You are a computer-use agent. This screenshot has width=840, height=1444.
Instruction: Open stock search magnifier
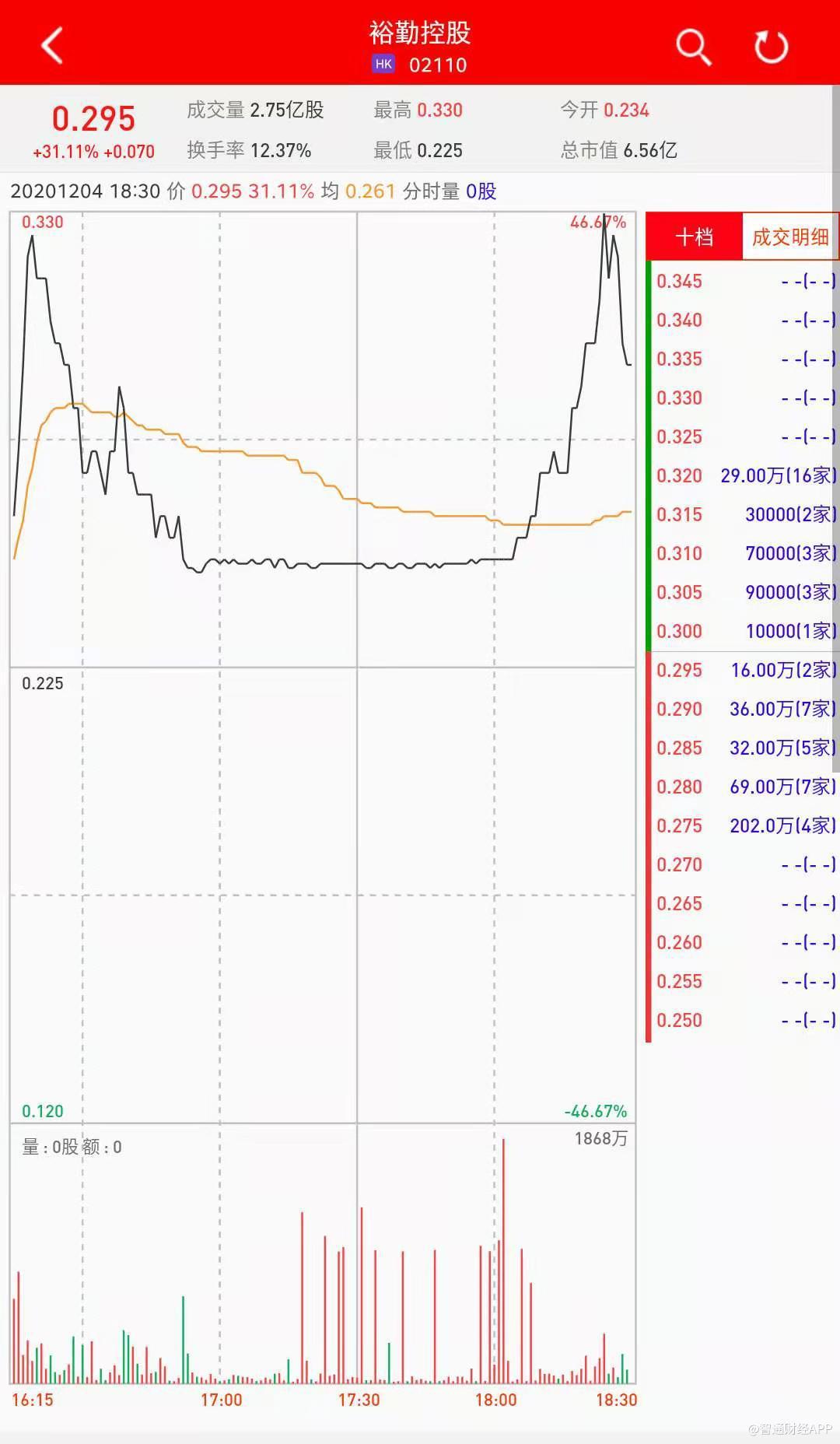693,47
